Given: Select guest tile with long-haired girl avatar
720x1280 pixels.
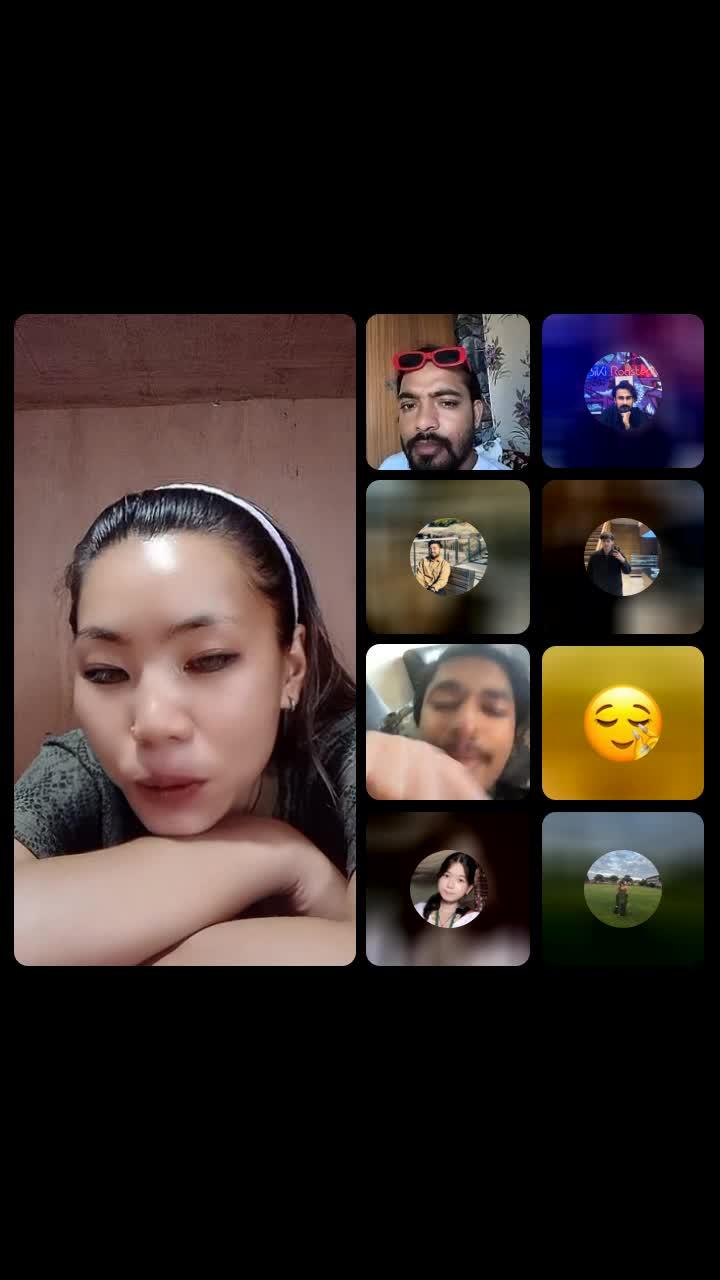Looking at the screenshot, I should 447,888.
